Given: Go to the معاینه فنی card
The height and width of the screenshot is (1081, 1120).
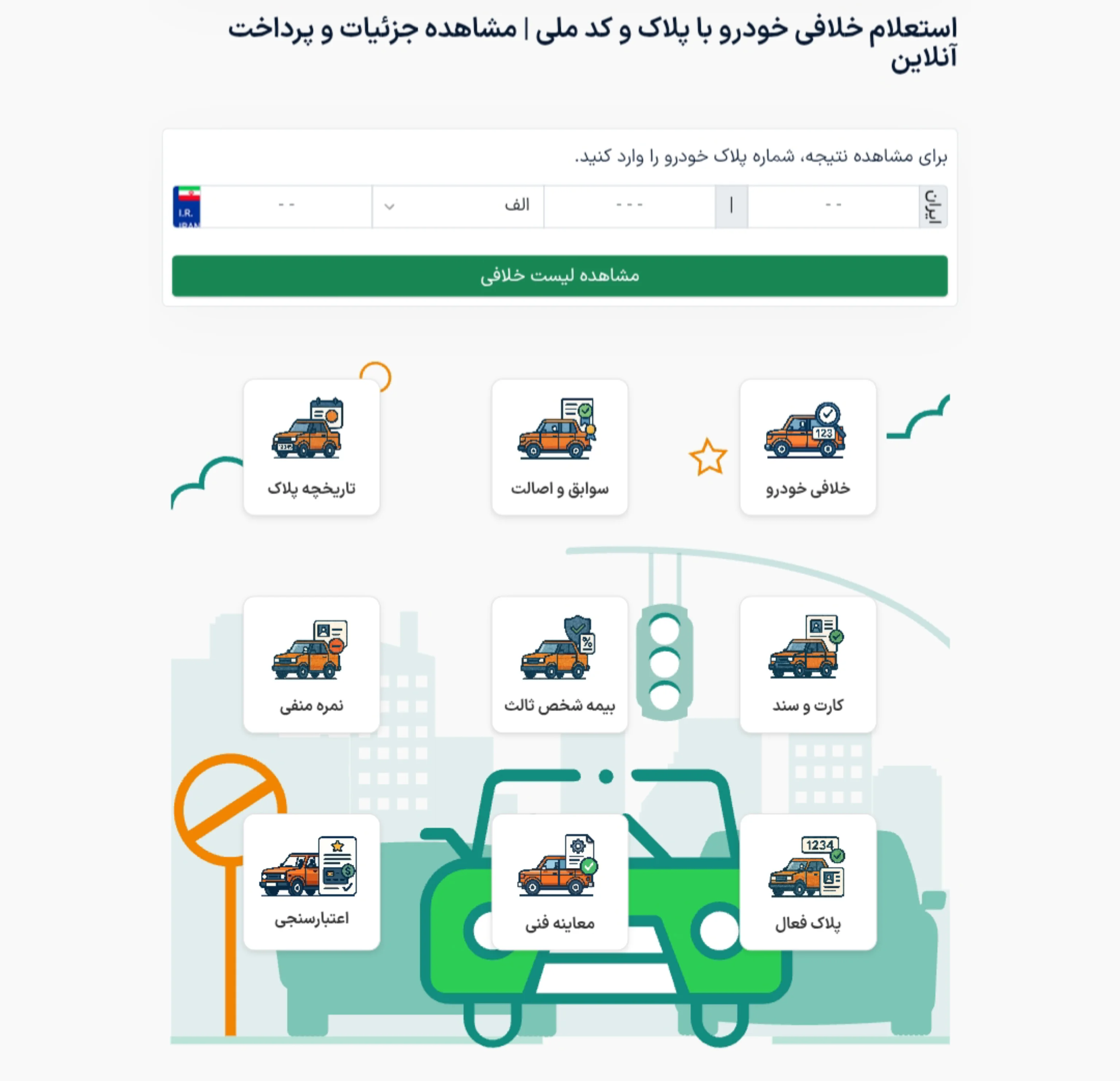Looking at the screenshot, I should coord(559,882).
